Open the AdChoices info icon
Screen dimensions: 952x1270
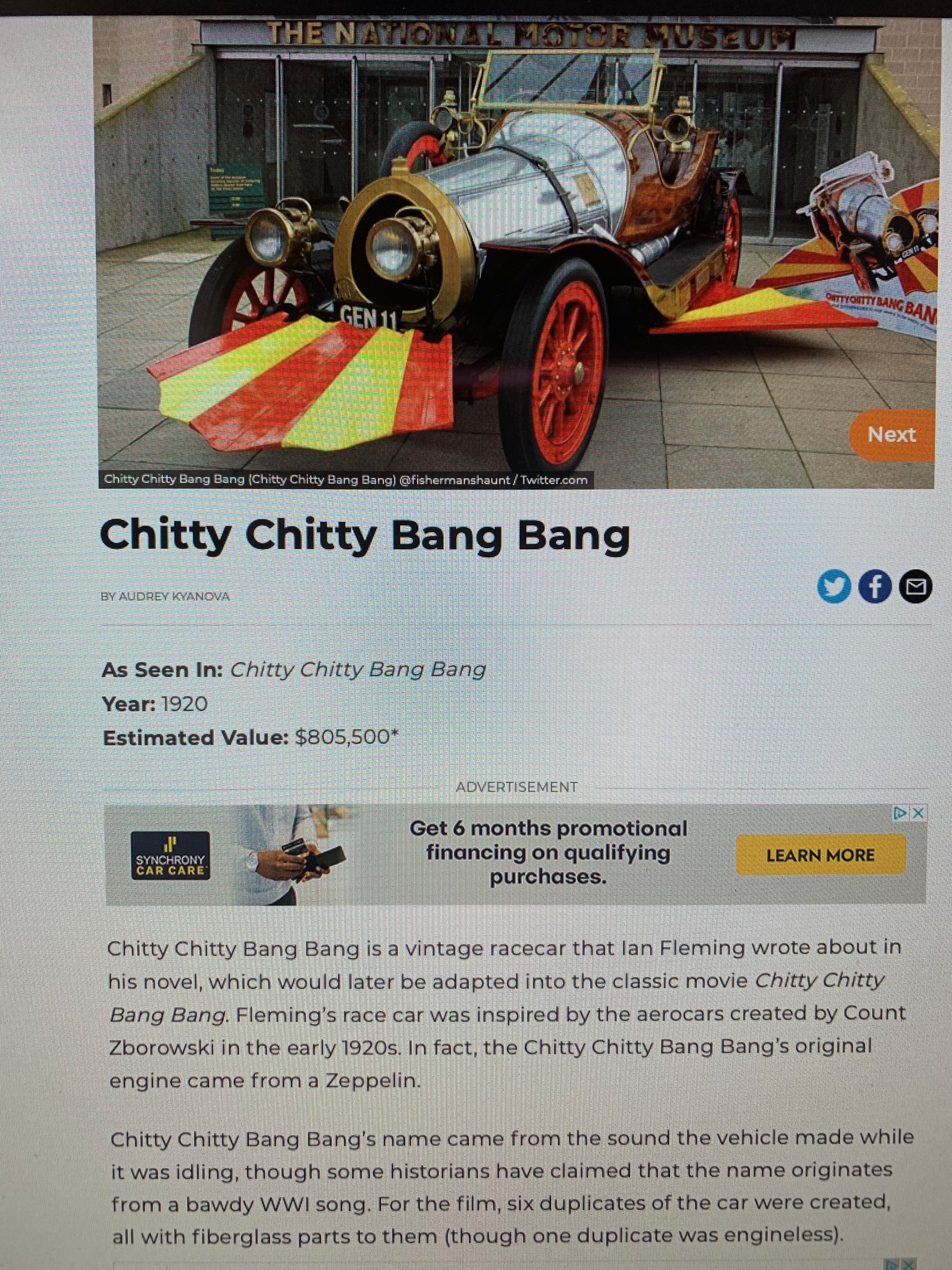pyautogui.click(x=900, y=813)
